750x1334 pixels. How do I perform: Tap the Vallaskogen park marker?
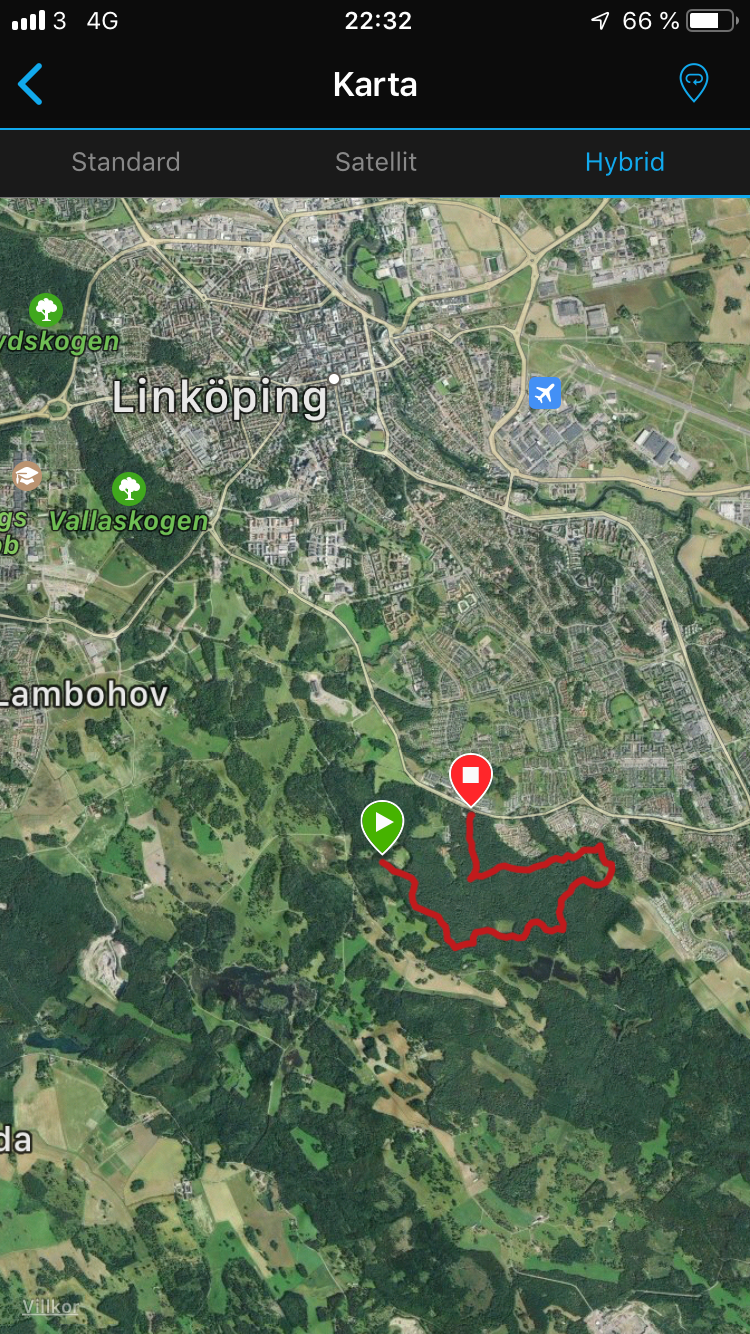coord(128,489)
